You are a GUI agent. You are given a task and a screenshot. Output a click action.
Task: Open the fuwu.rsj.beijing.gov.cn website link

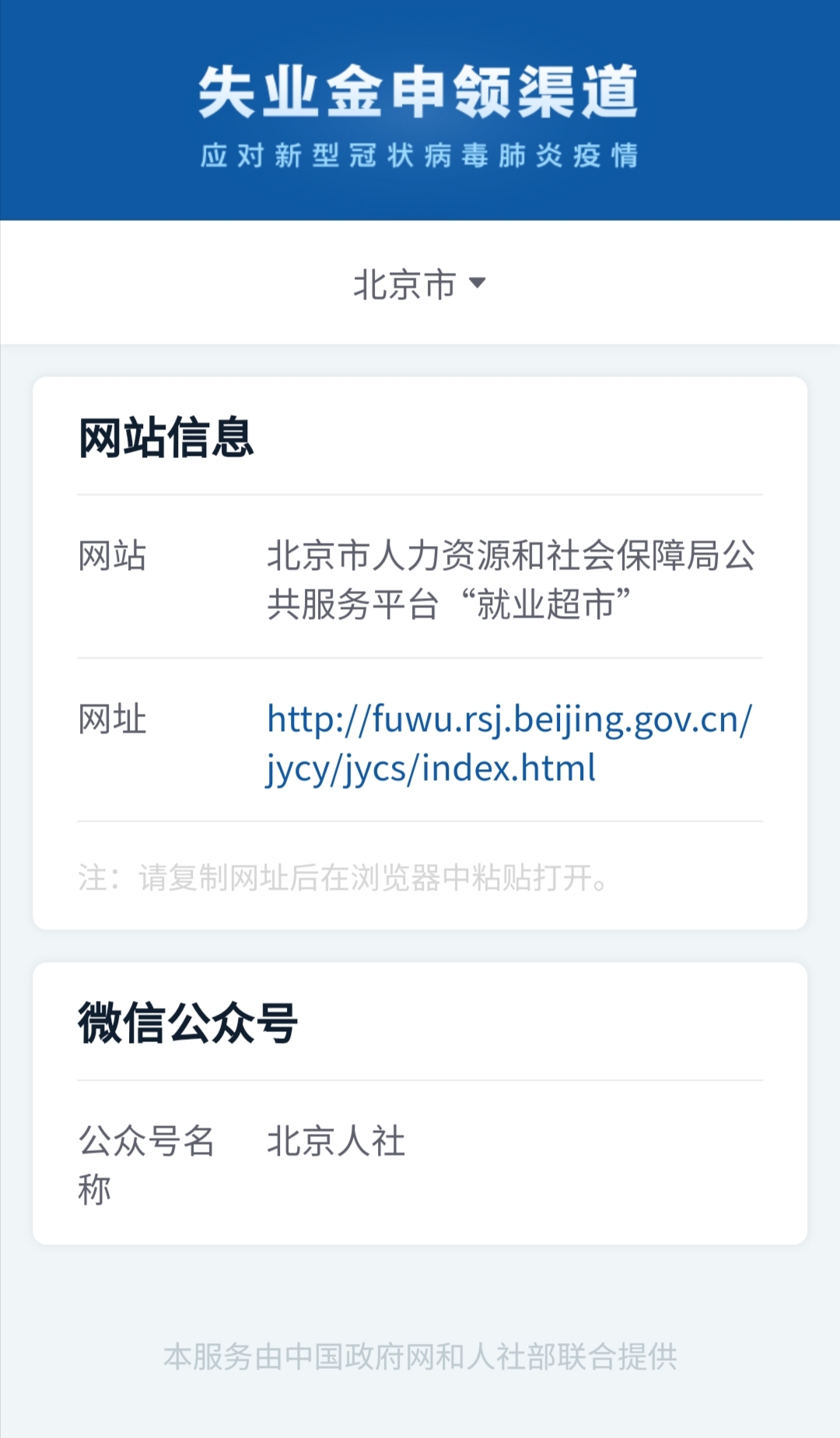pyautogui.click(x=509, y=743)
